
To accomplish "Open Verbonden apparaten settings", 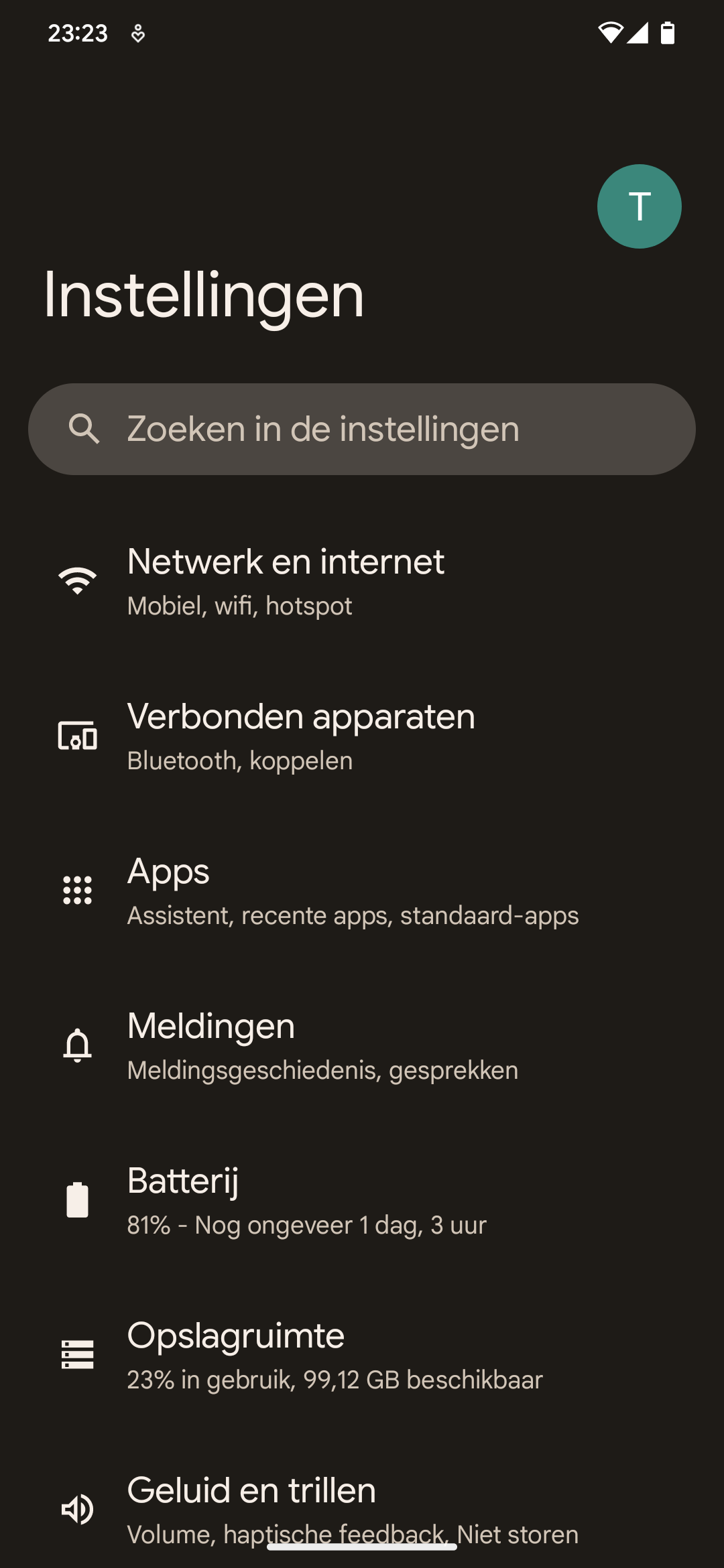I will [362, 736].
